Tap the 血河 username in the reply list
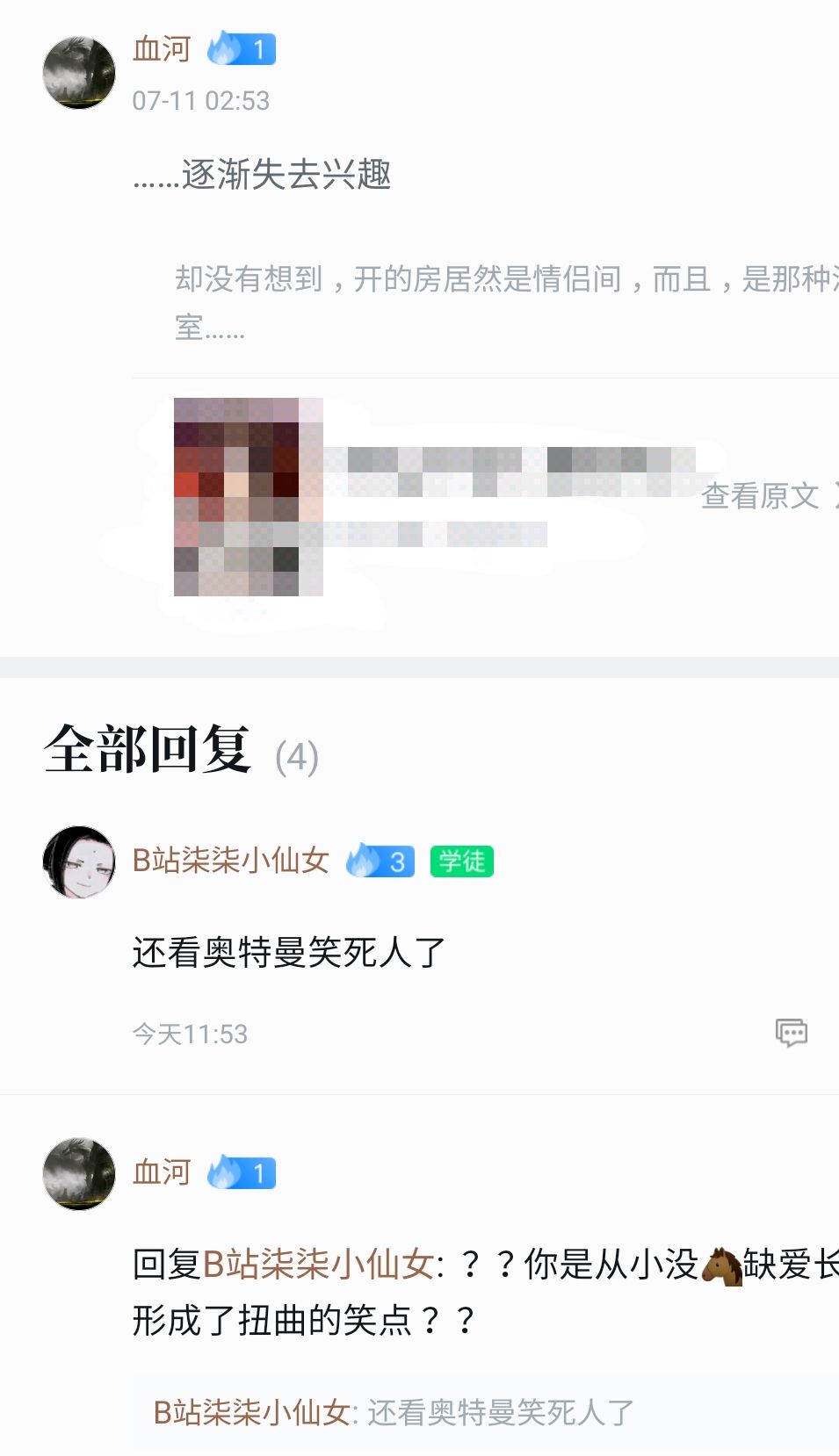The image size is (839, 1456). click(162, 1172)
